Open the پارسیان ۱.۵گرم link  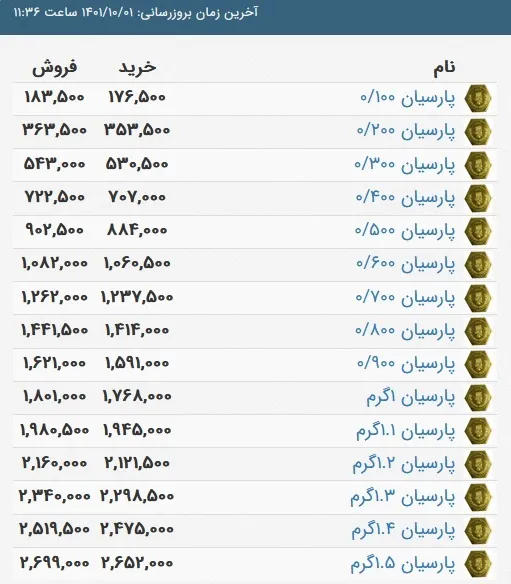pyautogui.click(x=403, y=564)
